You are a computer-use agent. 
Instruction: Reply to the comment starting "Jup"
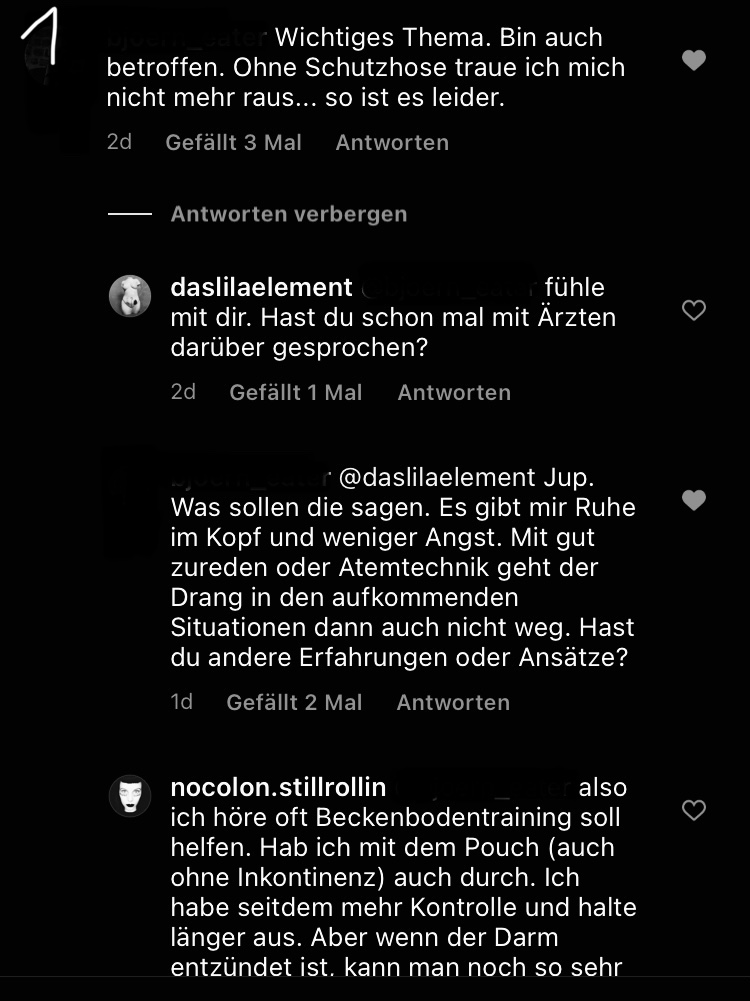pos(453,703)
